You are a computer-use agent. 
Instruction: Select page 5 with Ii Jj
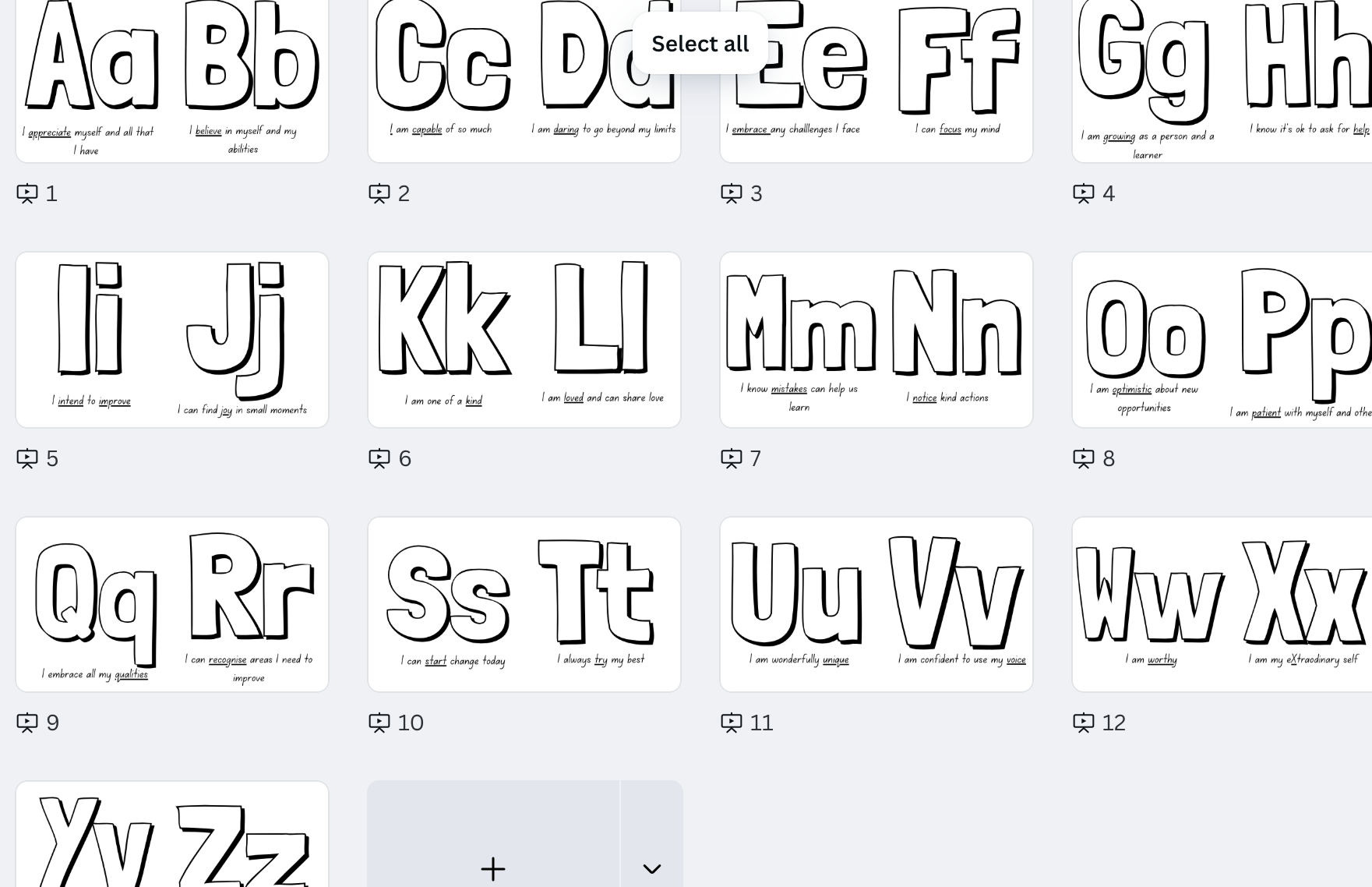(x=172, y=339)
